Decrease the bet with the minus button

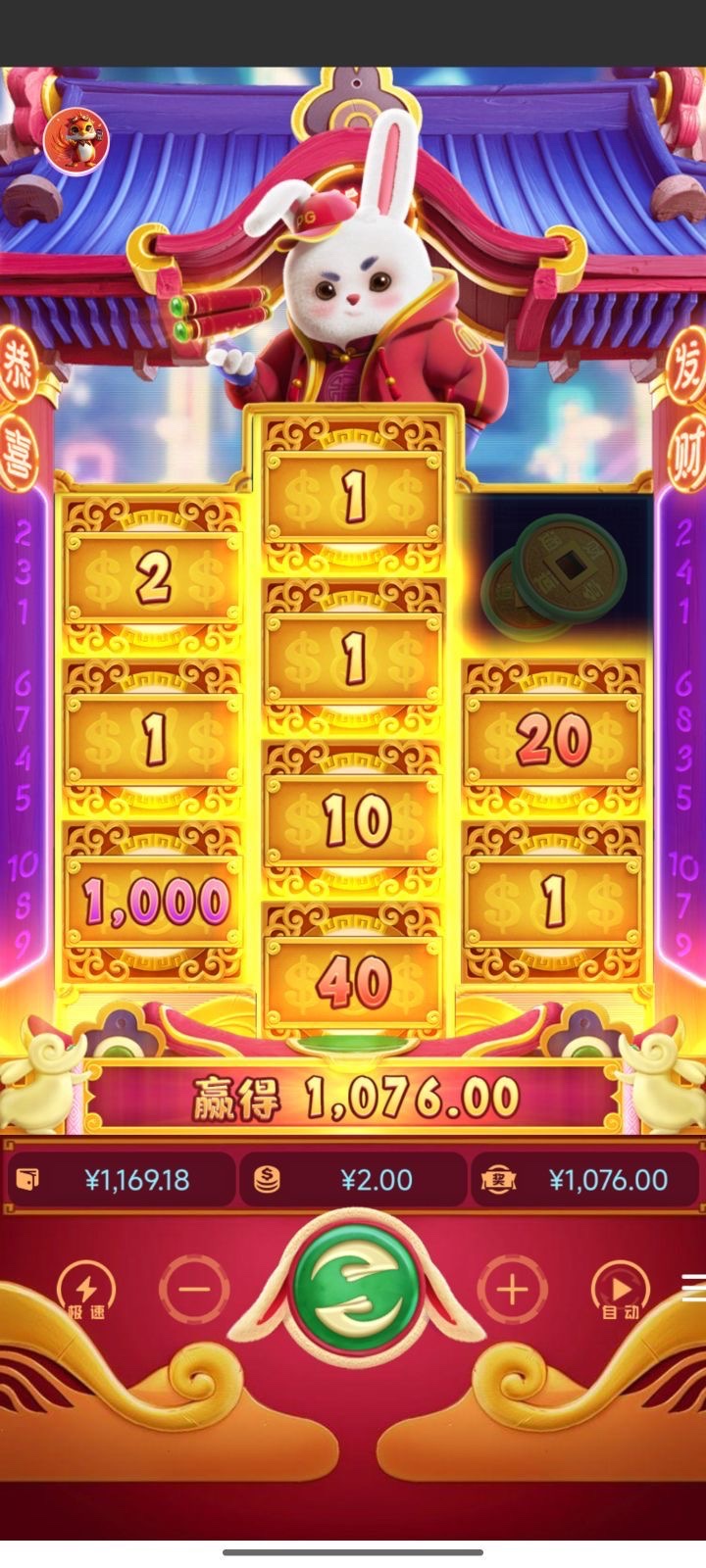pyautogui.click(x=194, y=1288)
